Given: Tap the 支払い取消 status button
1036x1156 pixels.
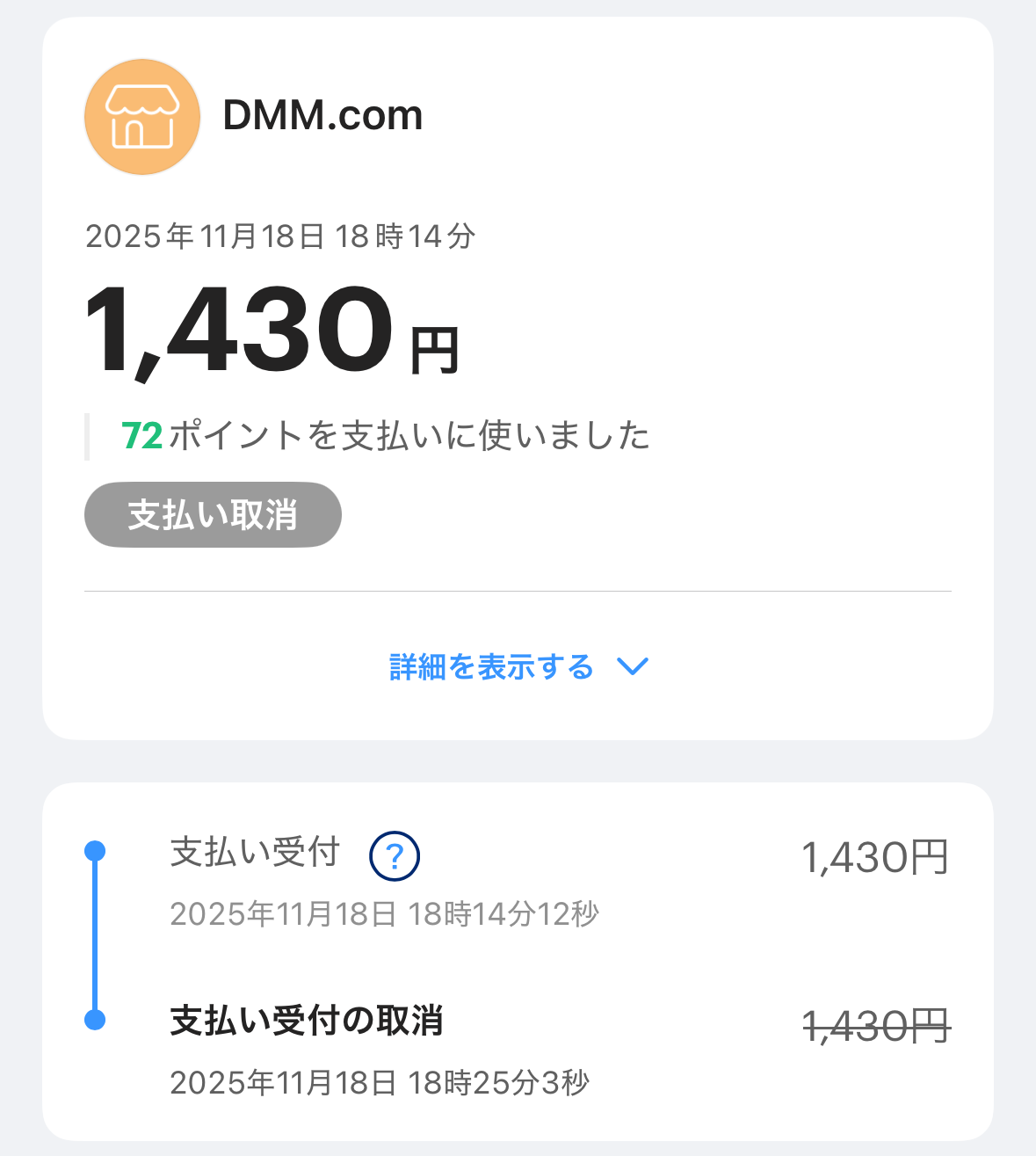Looking at the screenshot, I should coord(213,515).
